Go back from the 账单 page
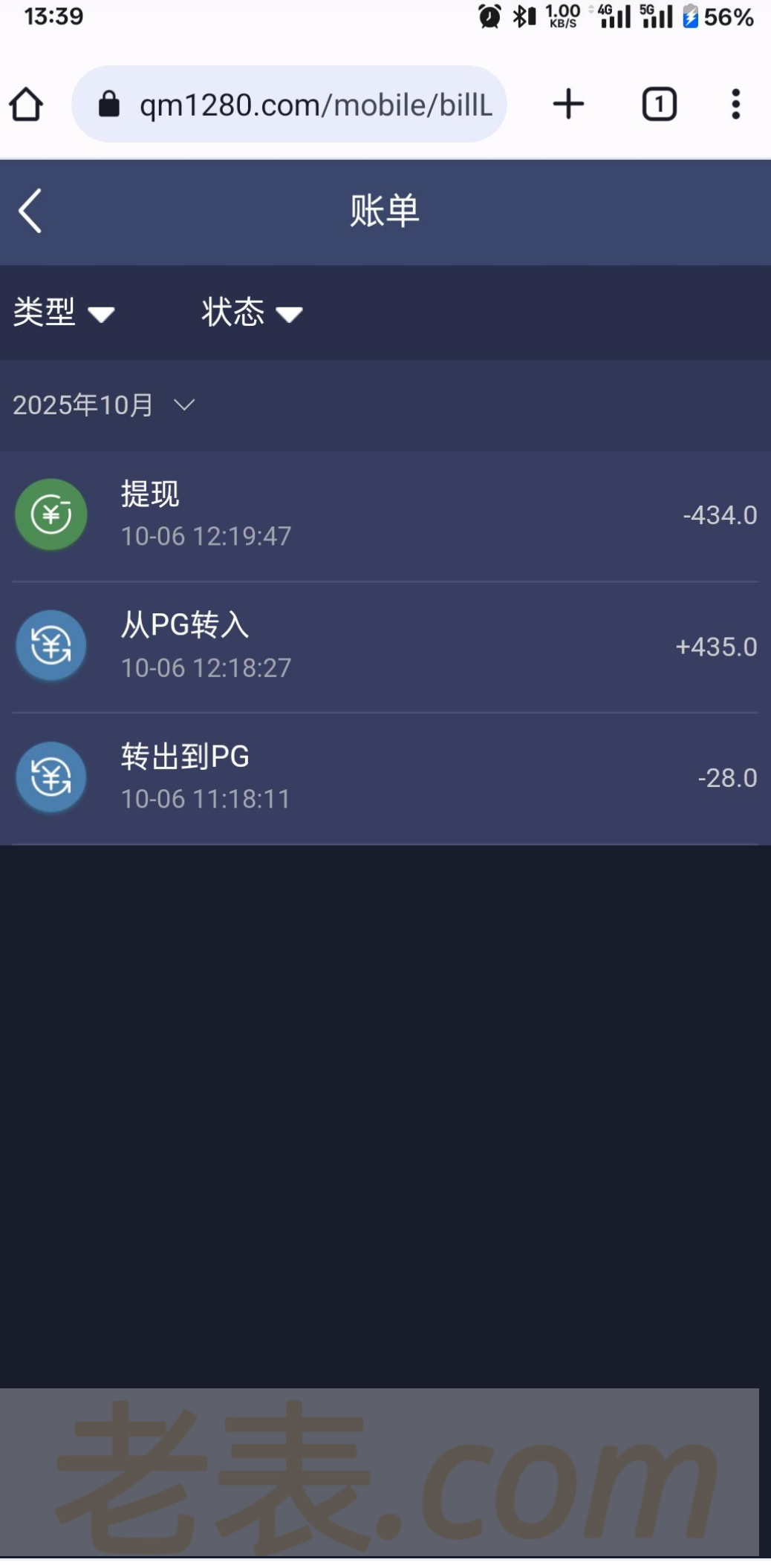The width and height of the screenshot is (771, 1568). click(30, 212)
